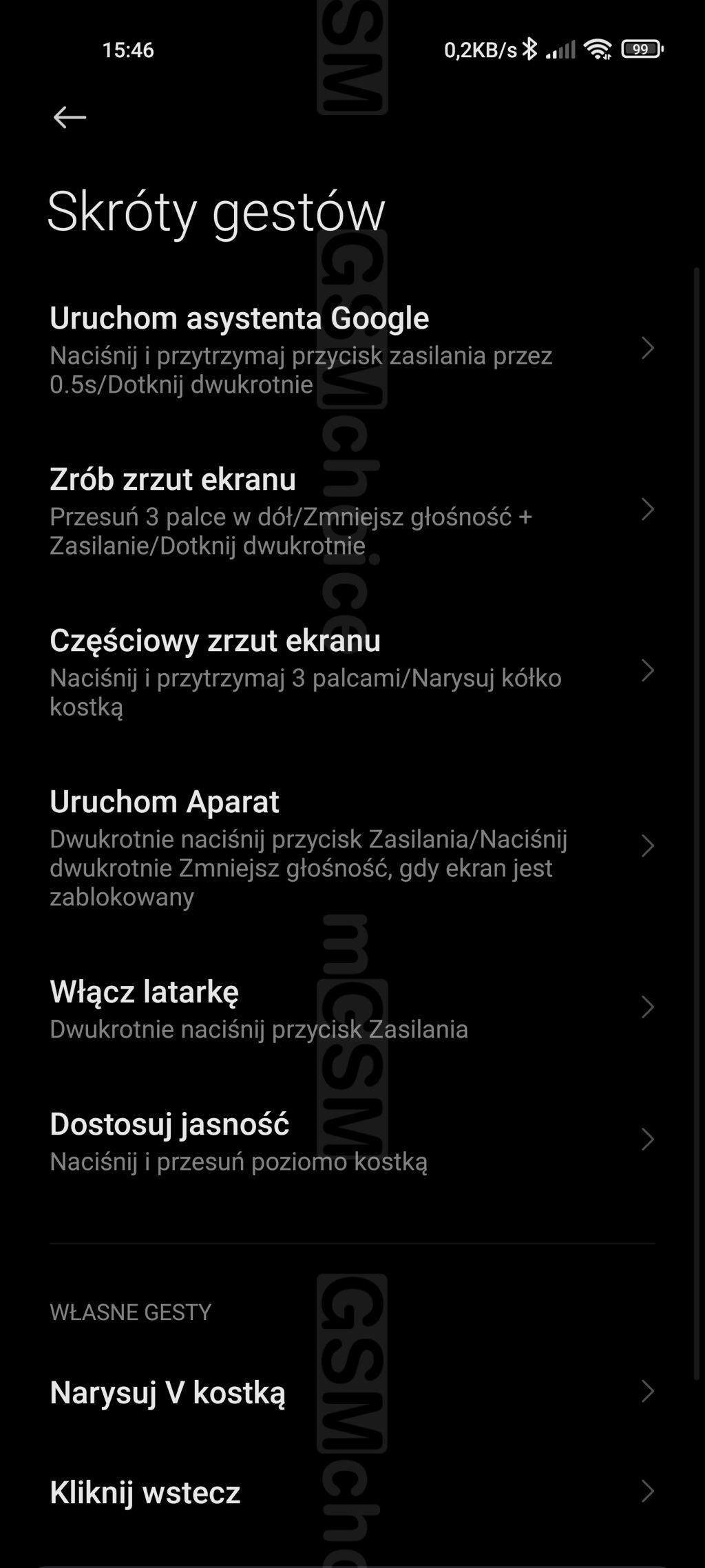
Task: Open Kliknij wstecz custom gesture
Action: 351,1492
